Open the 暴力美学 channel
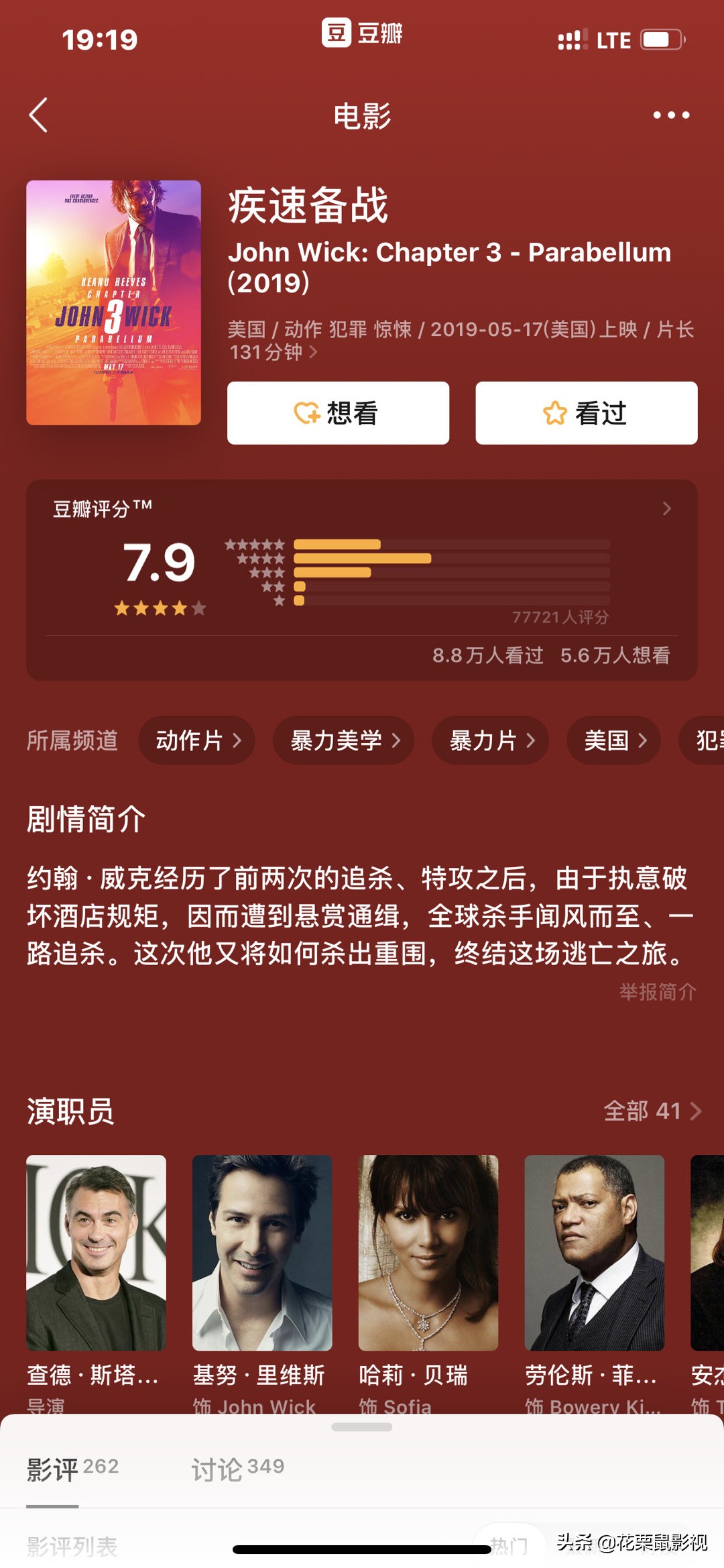 click(342, 740)
